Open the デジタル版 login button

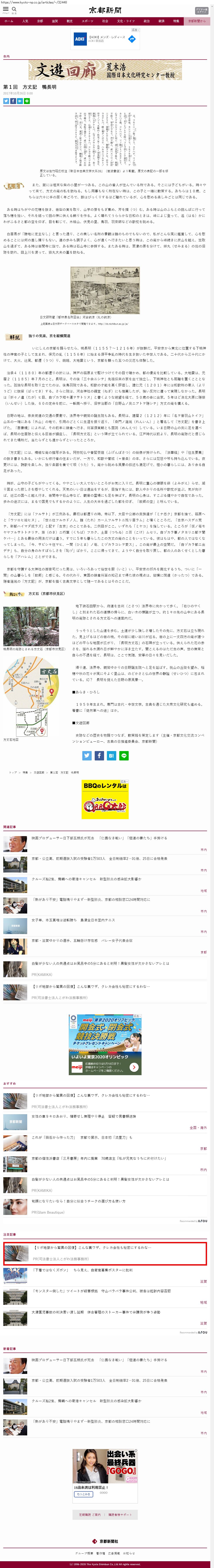[201, 10]
